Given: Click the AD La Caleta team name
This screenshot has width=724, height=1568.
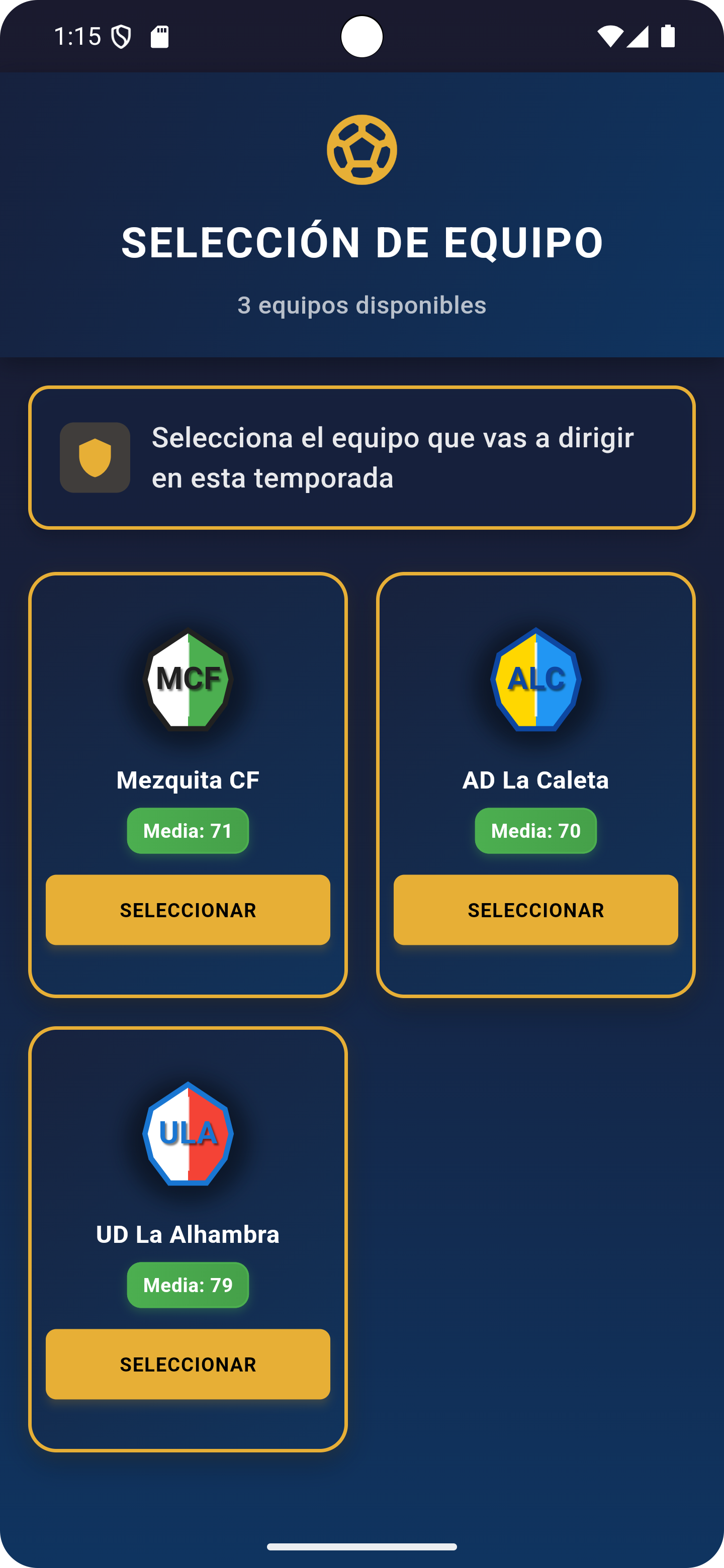Looking at the screenshot, I should (536, 780).
